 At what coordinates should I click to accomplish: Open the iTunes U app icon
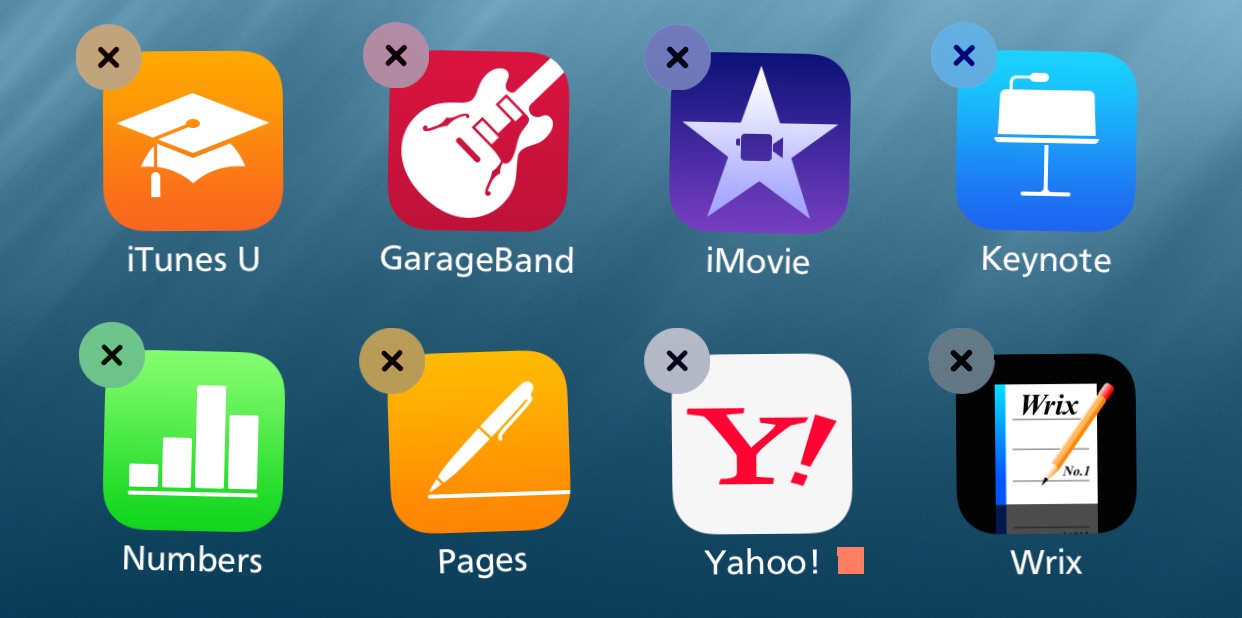[193, 140]
